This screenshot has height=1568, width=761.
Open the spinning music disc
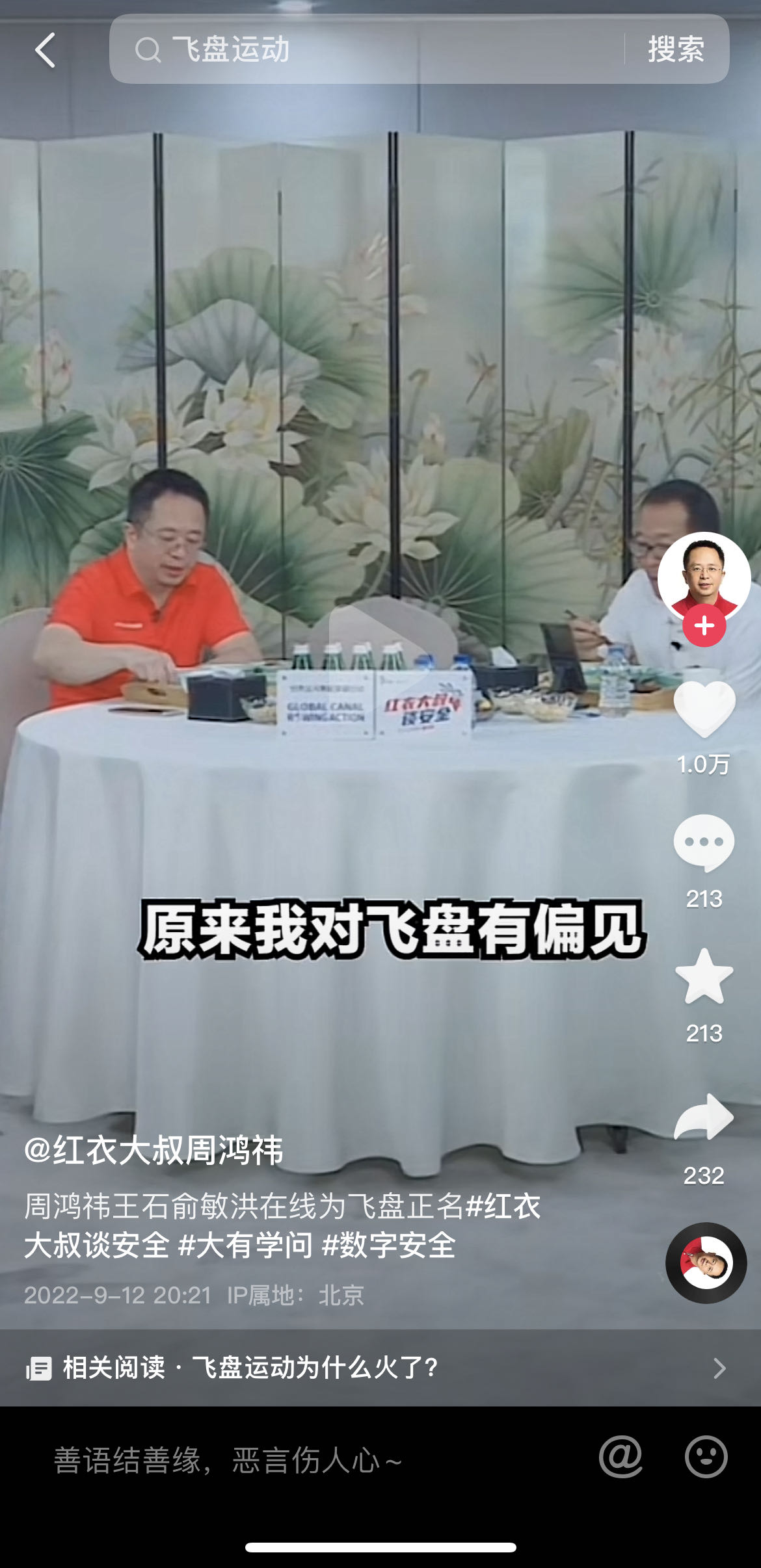click(x=706, y=1262)
